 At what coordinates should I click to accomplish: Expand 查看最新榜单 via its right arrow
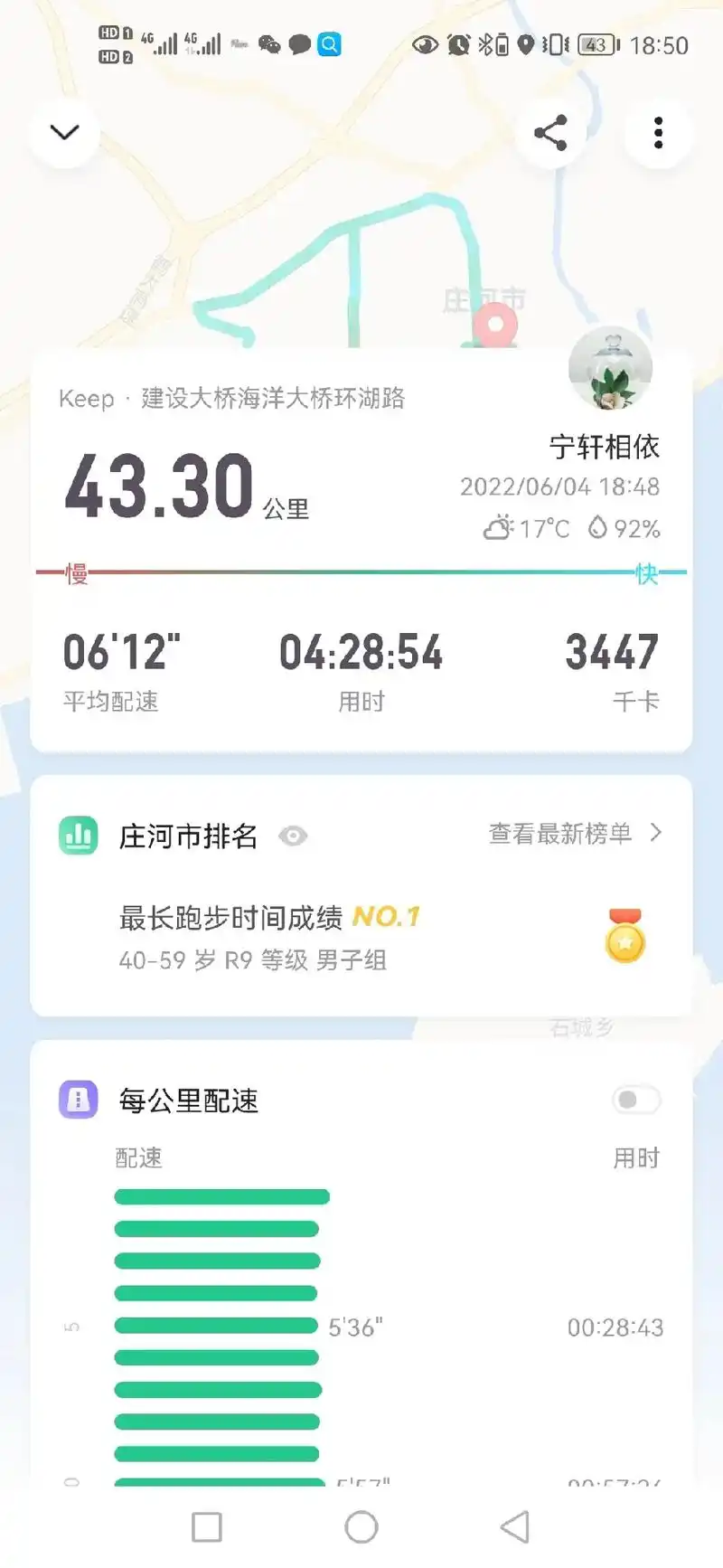click(654, 834)
